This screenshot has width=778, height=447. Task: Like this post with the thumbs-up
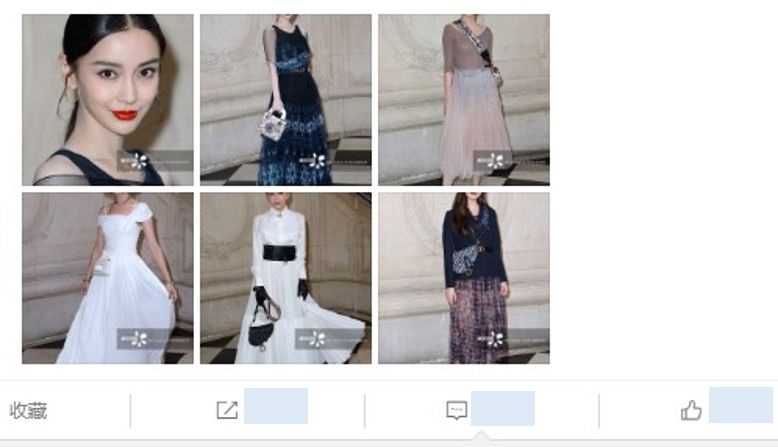(x=691, y=410)
